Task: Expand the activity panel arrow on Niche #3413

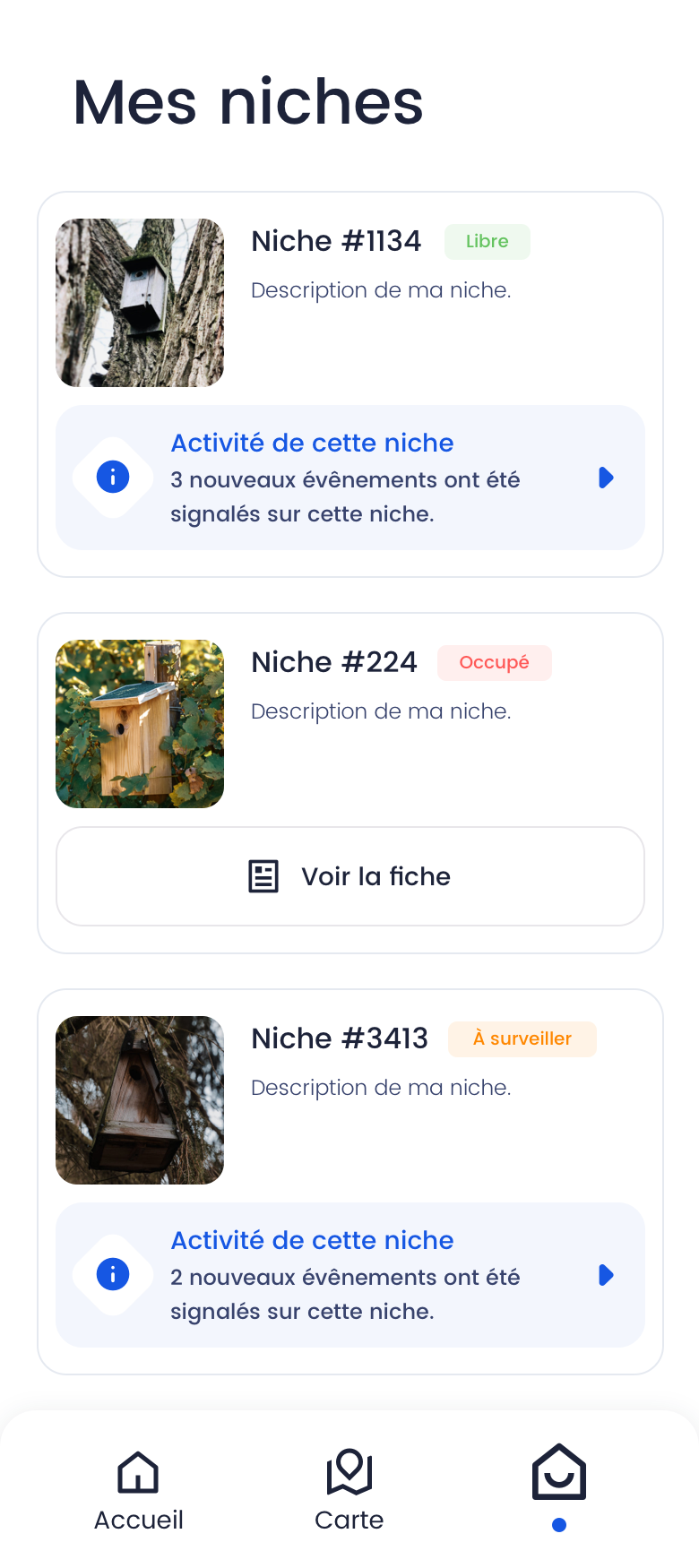Action: pyautogui.click(x=606, y=1274)
